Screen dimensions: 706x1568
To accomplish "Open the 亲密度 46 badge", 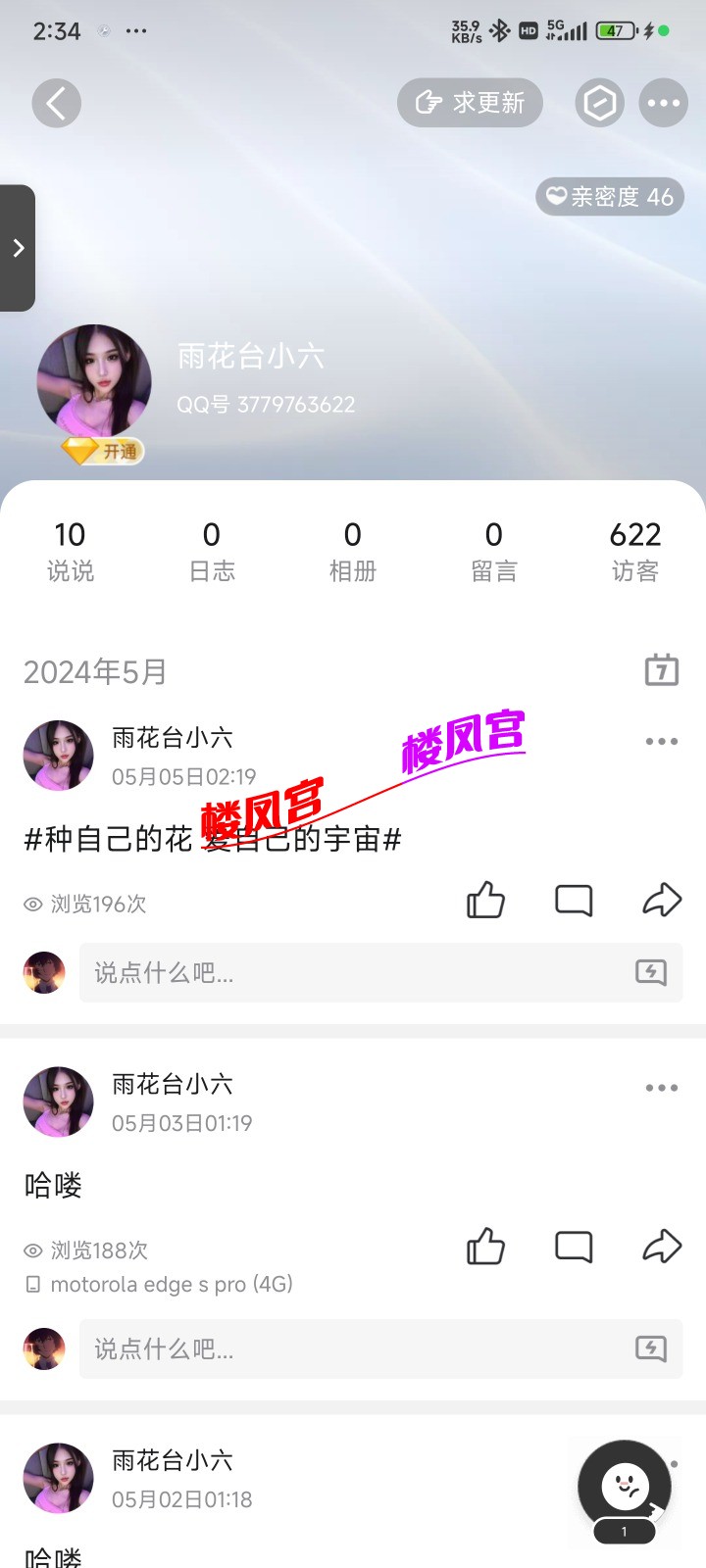I will 610,197.
